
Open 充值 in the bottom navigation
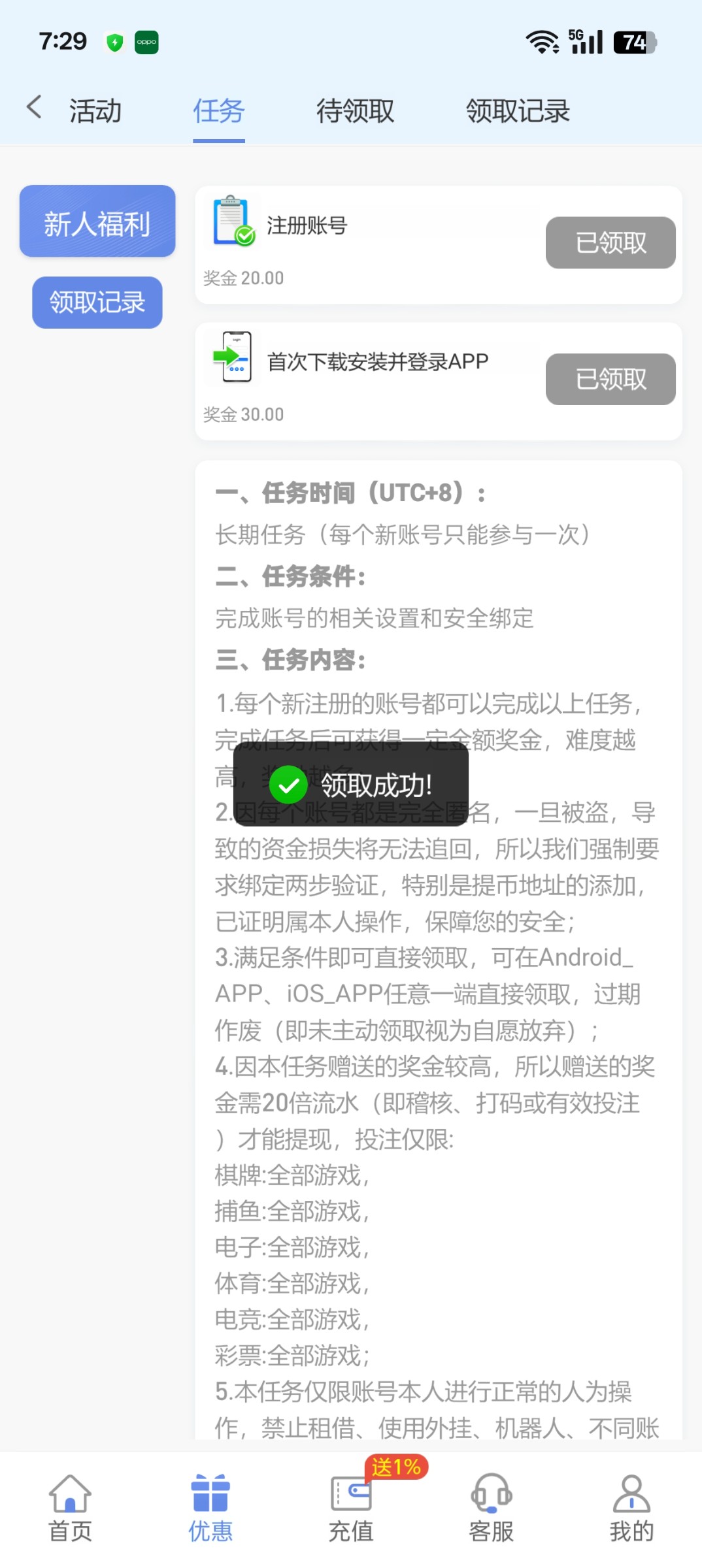click(351, 1508)
